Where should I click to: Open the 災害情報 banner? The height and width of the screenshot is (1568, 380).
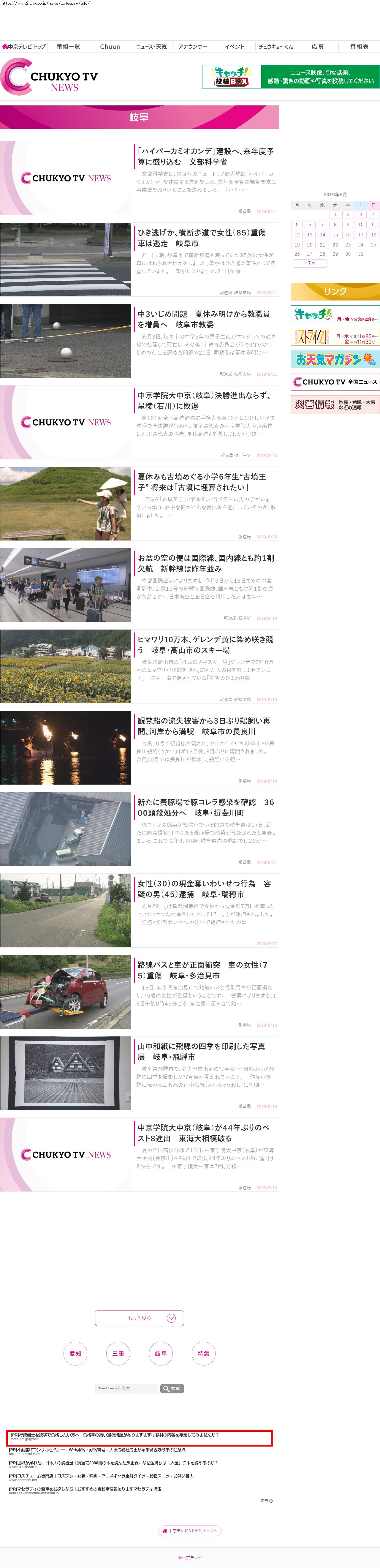335,404
